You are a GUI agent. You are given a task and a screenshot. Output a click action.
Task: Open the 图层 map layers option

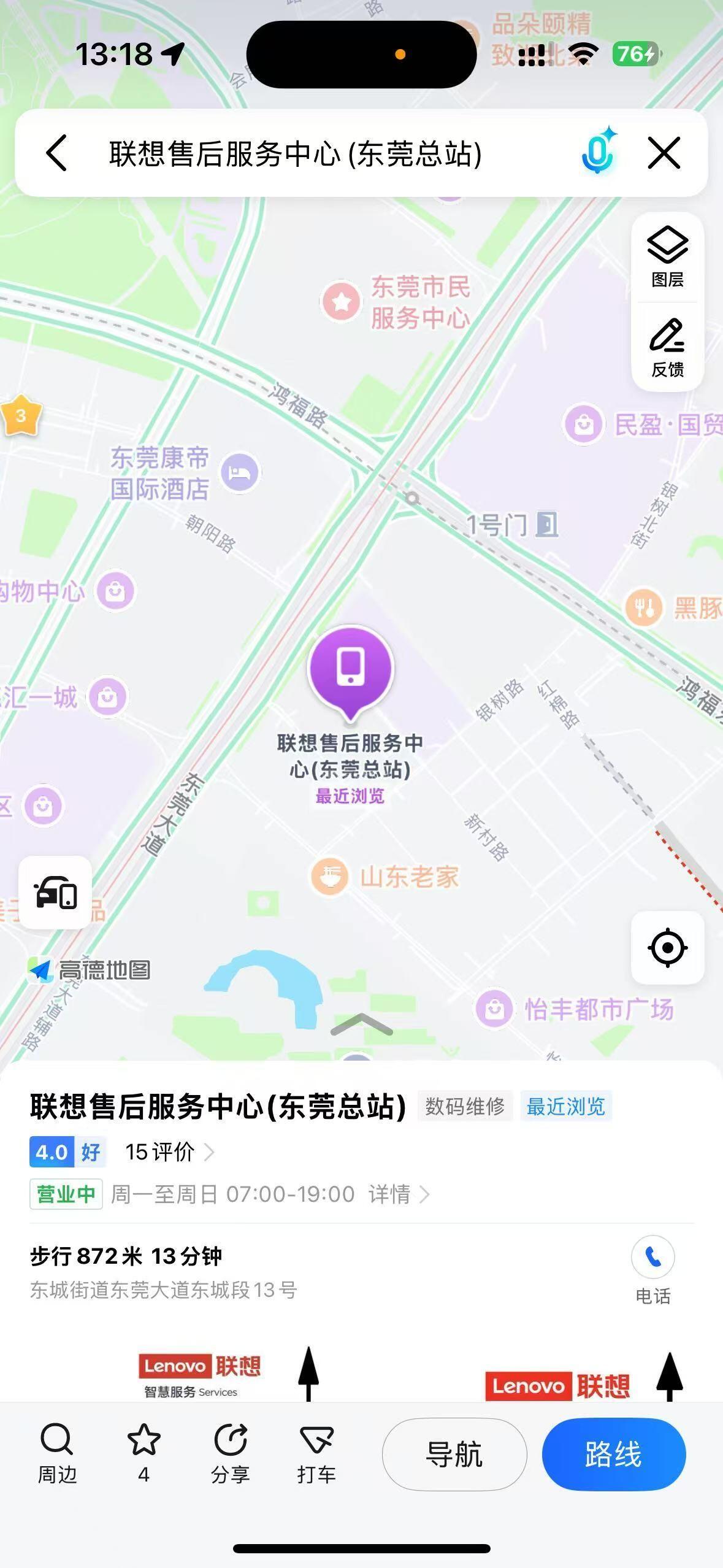pos(667,257)
